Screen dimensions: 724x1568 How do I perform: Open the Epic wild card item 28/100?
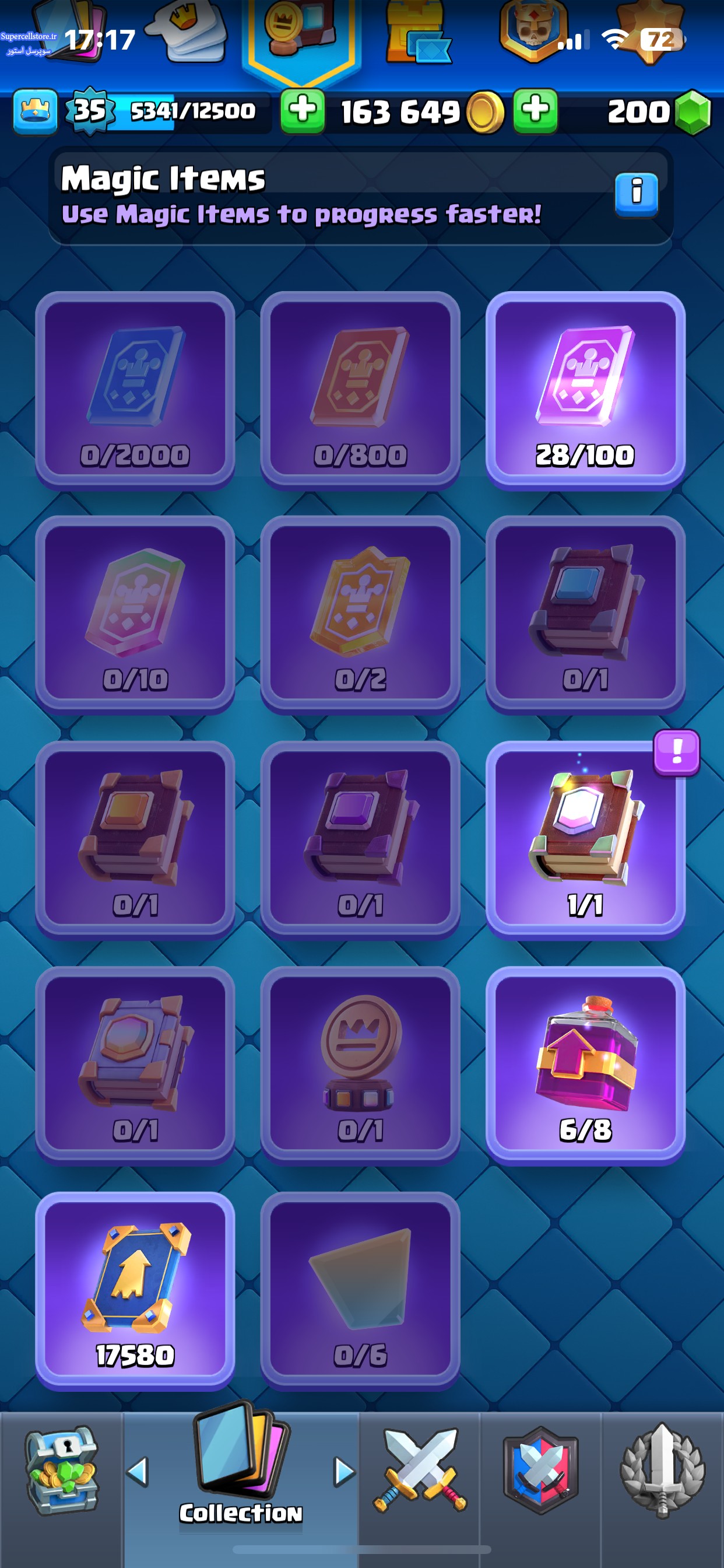coord(585,390)
